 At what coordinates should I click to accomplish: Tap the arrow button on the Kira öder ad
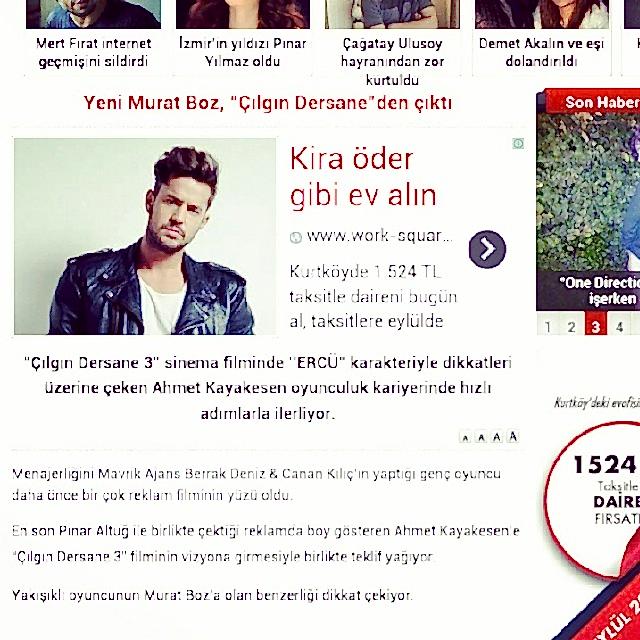pyautogui.click(x=487, y=248)
